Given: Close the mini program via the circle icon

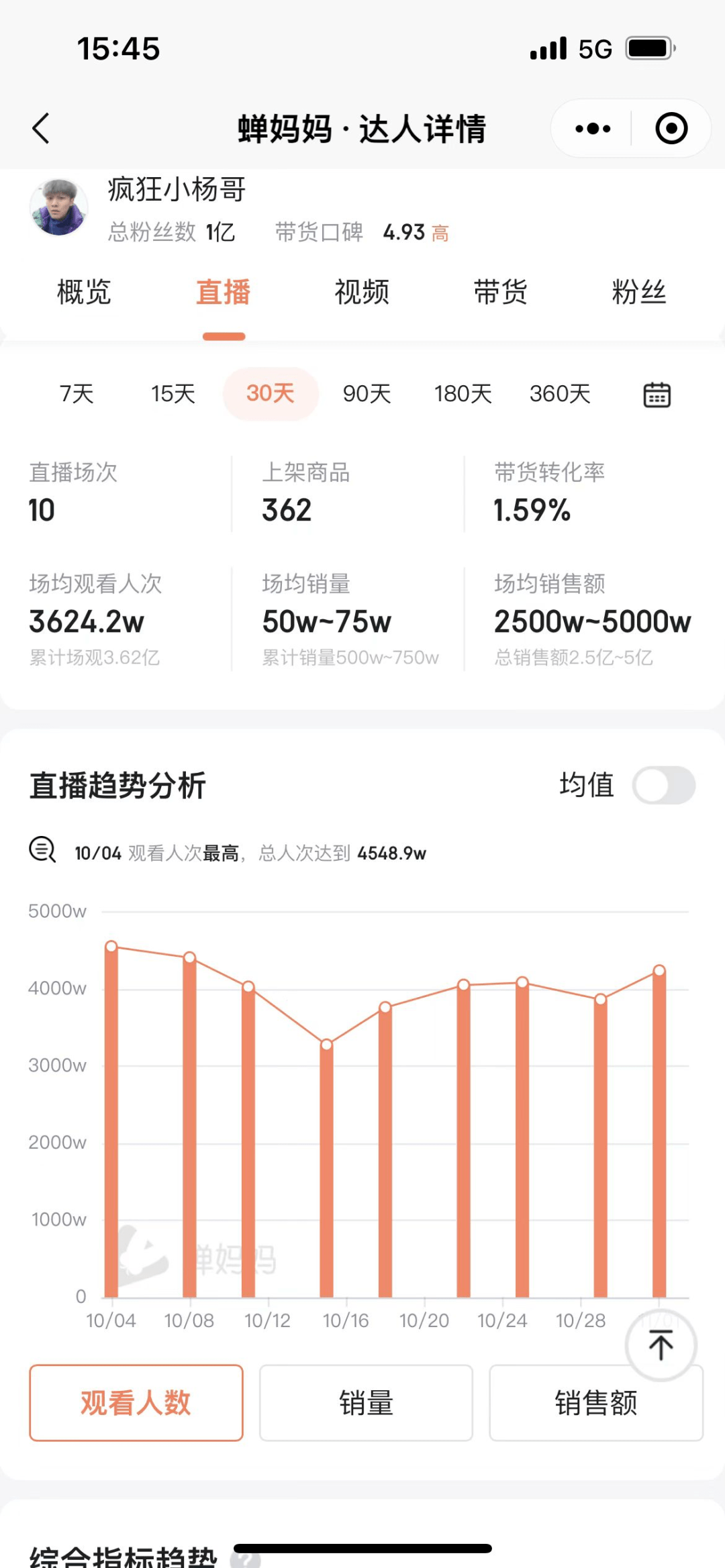Looking at the screenshot, I should pos(671,128).
